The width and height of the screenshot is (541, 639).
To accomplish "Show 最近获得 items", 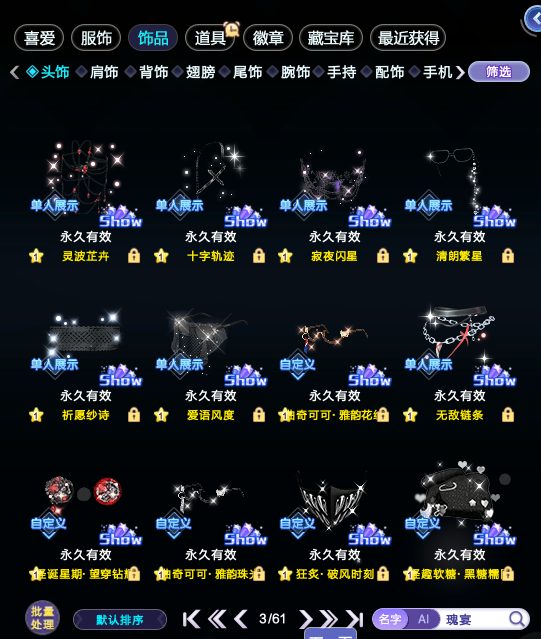I will [408, 38].
